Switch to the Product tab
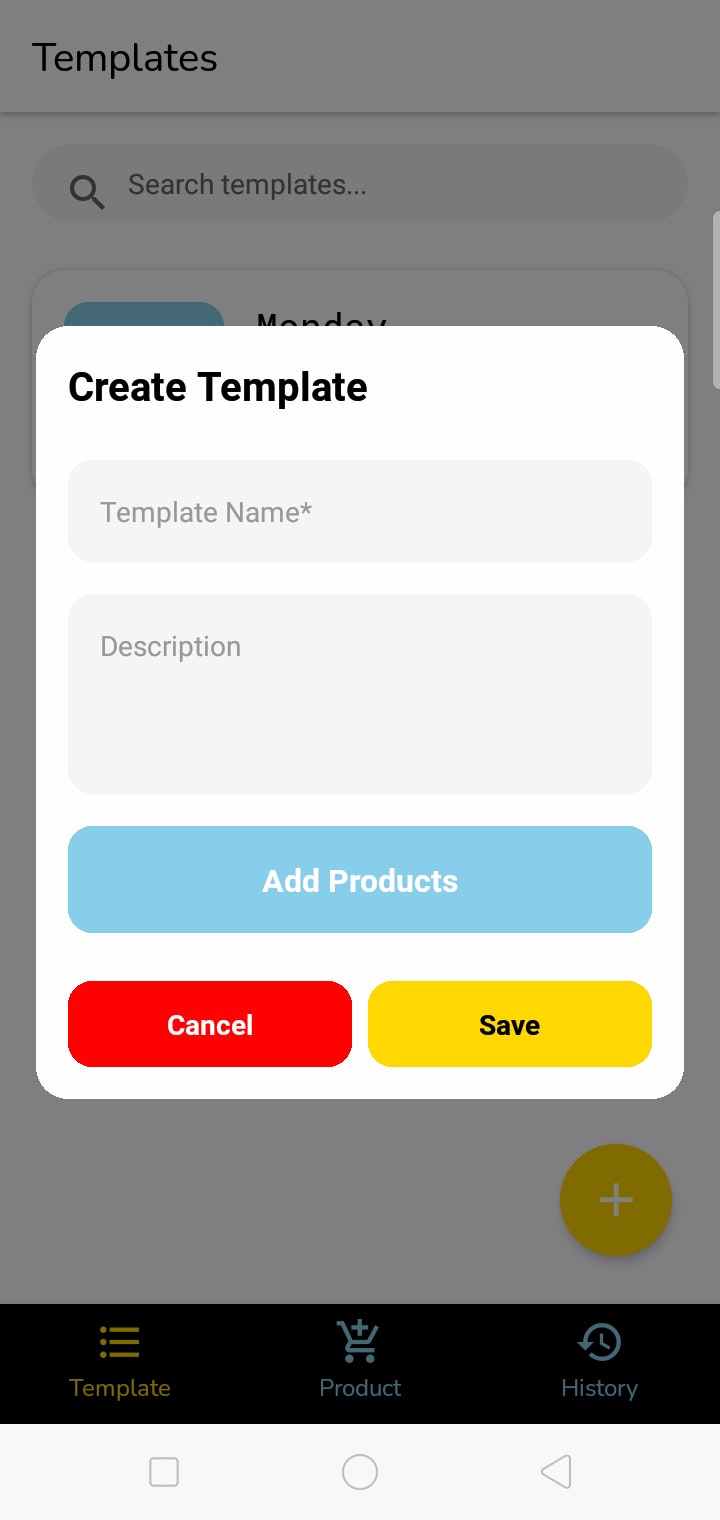The height and width of the screenshot is (1520, 720). (x=360, y=1362)
